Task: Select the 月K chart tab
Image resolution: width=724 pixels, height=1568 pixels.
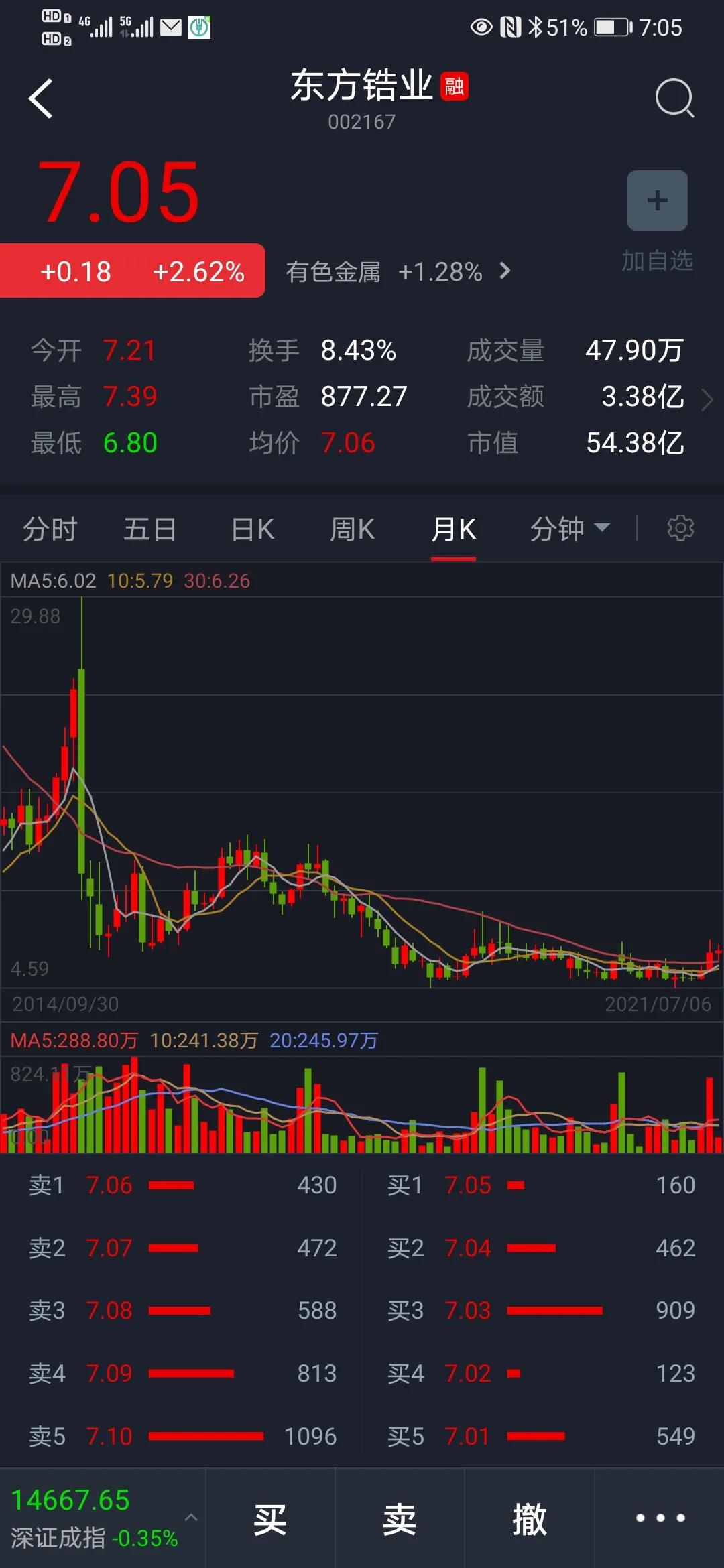Action: pyautogui.click(x=453, y=529)
